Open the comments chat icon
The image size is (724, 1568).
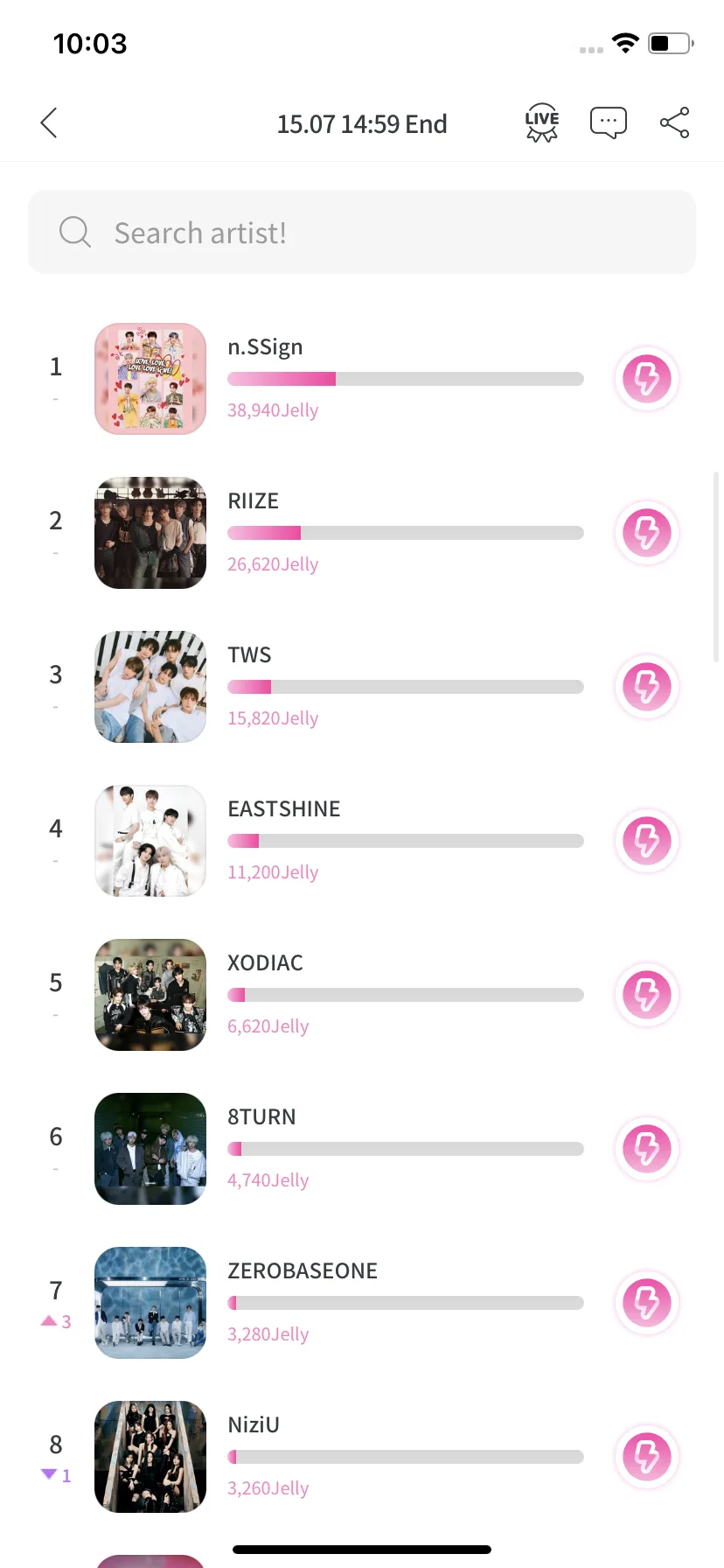pos(608,123)
